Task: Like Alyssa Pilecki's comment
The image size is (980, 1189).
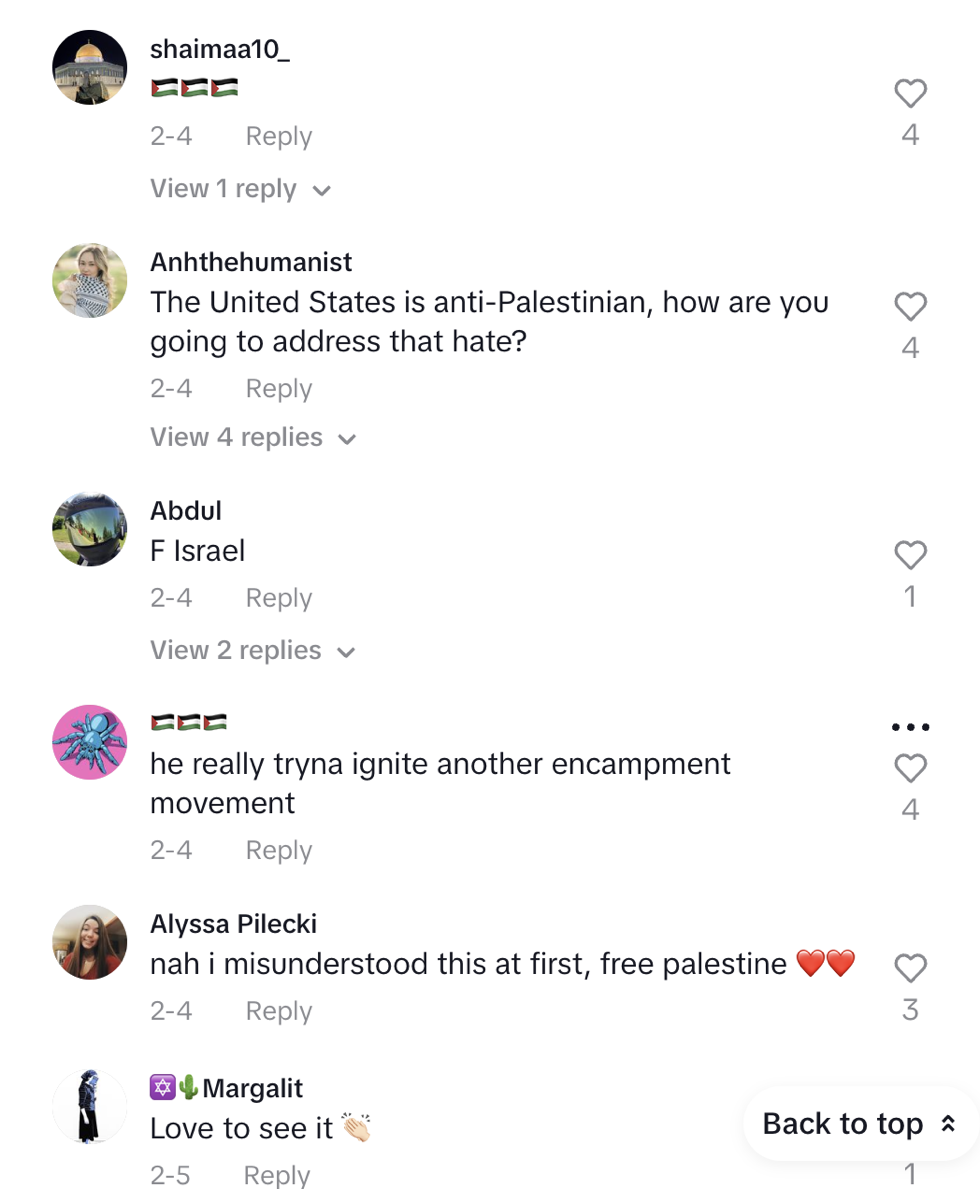Action: coord(909,968)
